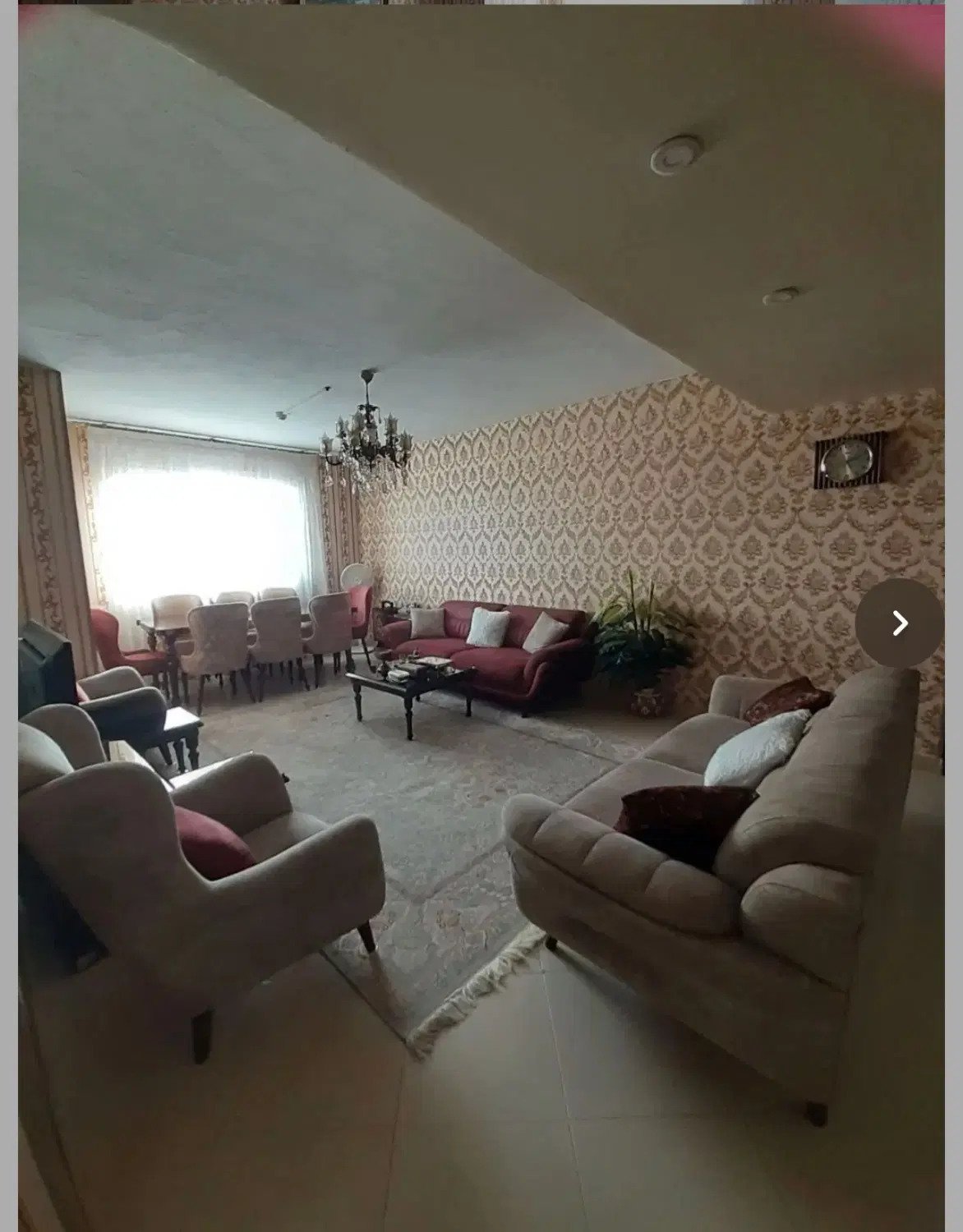Go to the next photo with the arrow
Viewport: 963px width, 1232px height.
click(x=900, y=623)
